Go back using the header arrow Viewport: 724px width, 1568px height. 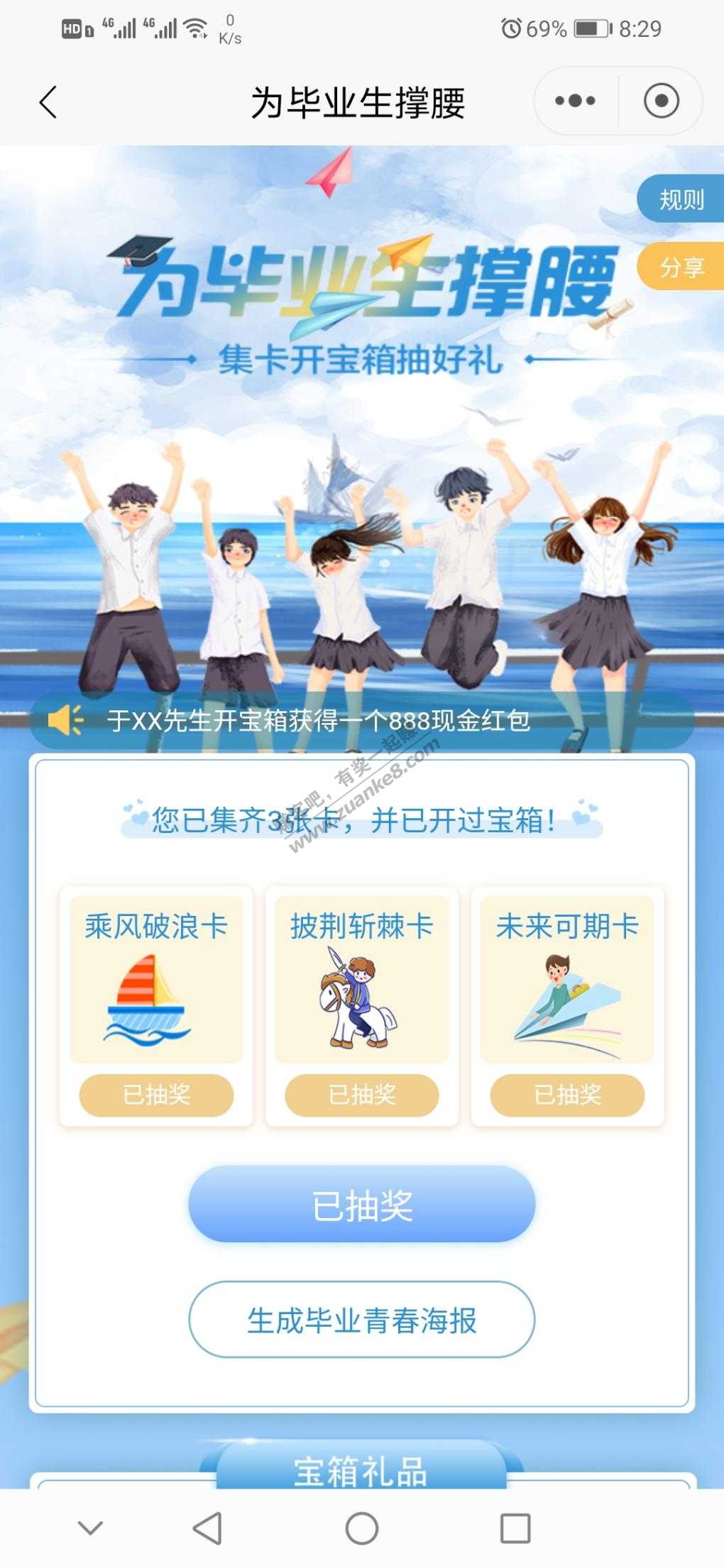[x=48, y=102]
